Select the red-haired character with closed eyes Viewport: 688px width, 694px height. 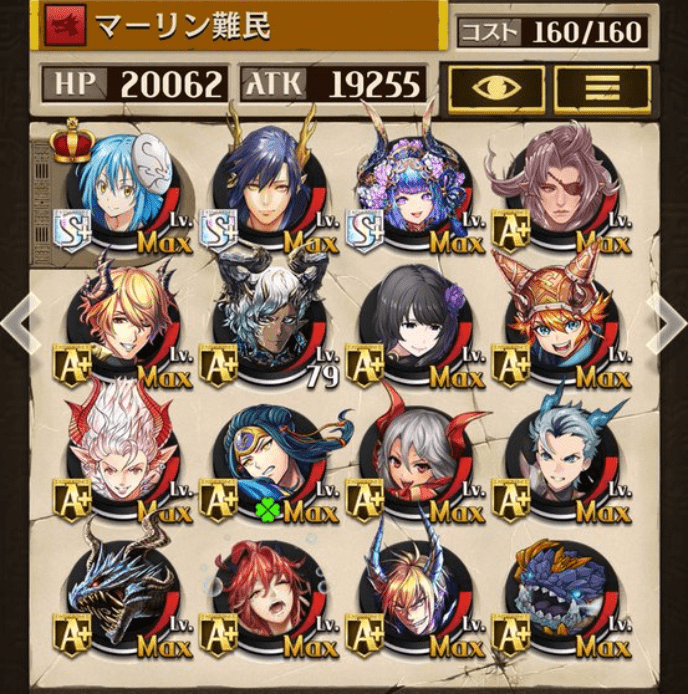pos(267,590)
